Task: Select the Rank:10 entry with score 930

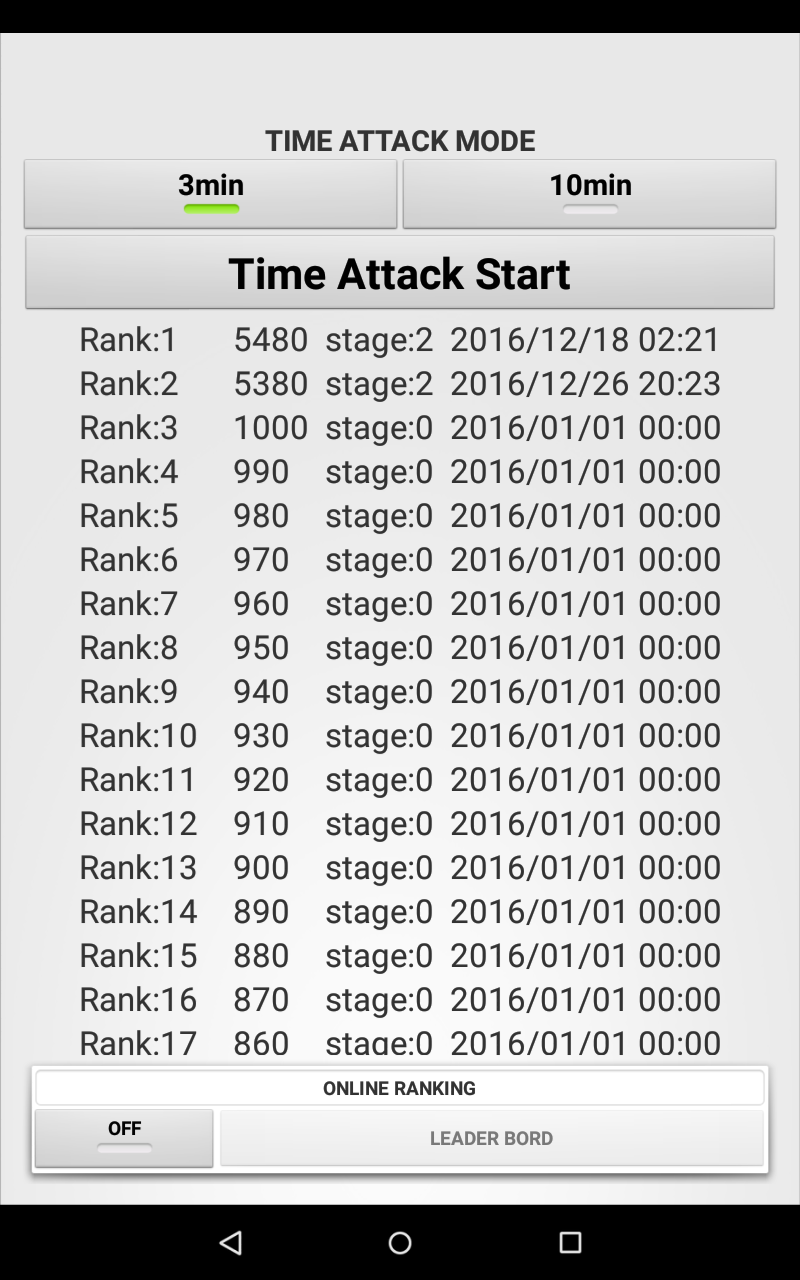Action: [400, 735]
